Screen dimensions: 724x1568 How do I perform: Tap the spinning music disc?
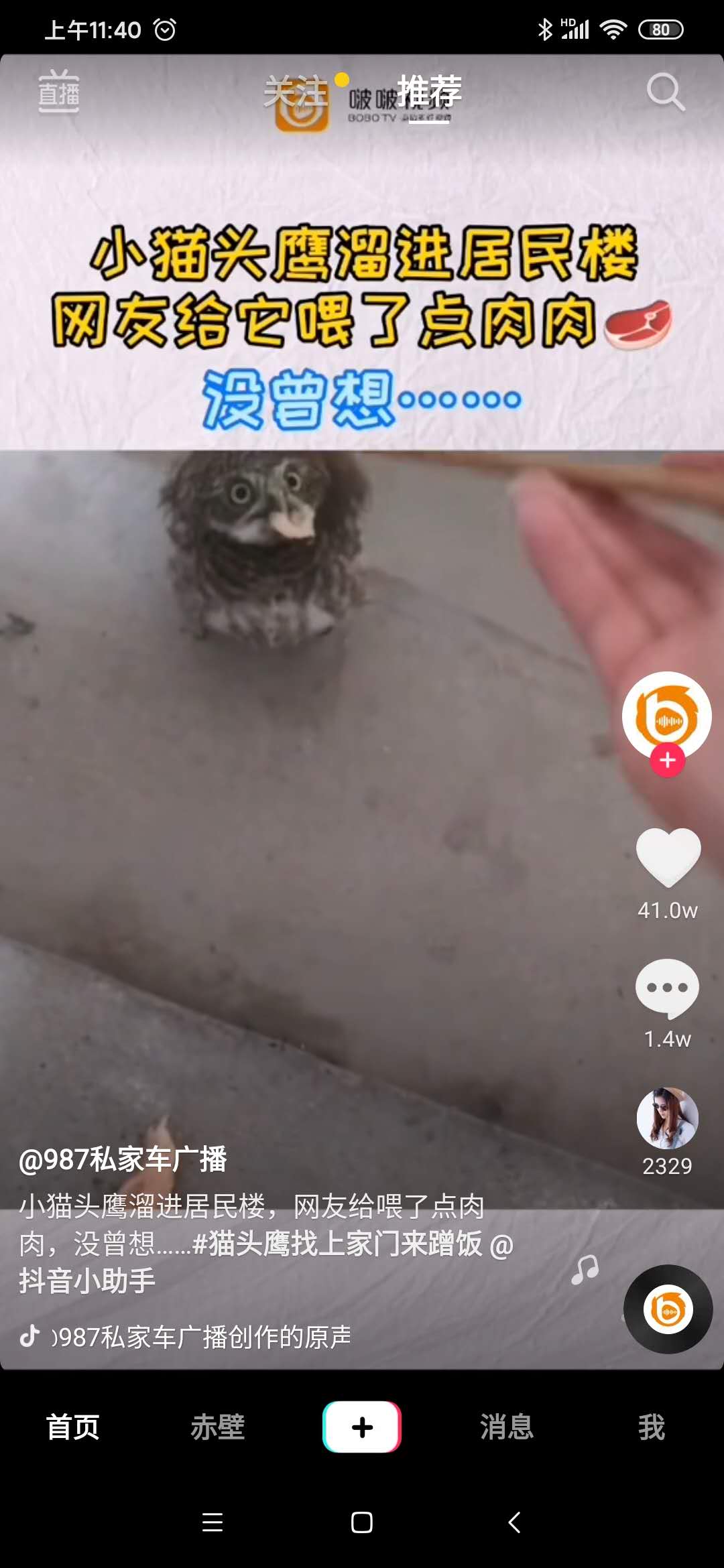tap(668, 1309)
